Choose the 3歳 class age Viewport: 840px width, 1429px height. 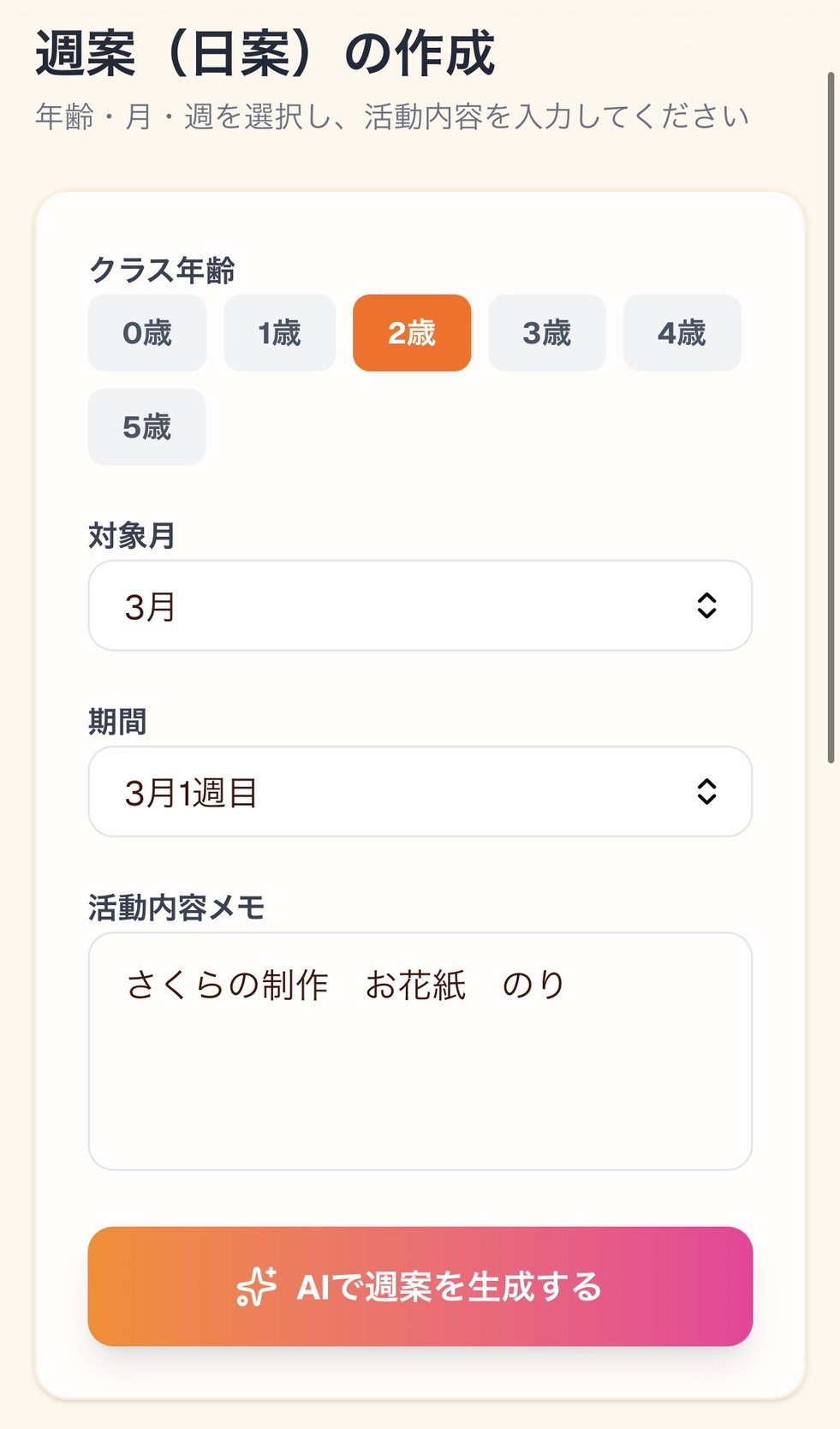[546, 333]
